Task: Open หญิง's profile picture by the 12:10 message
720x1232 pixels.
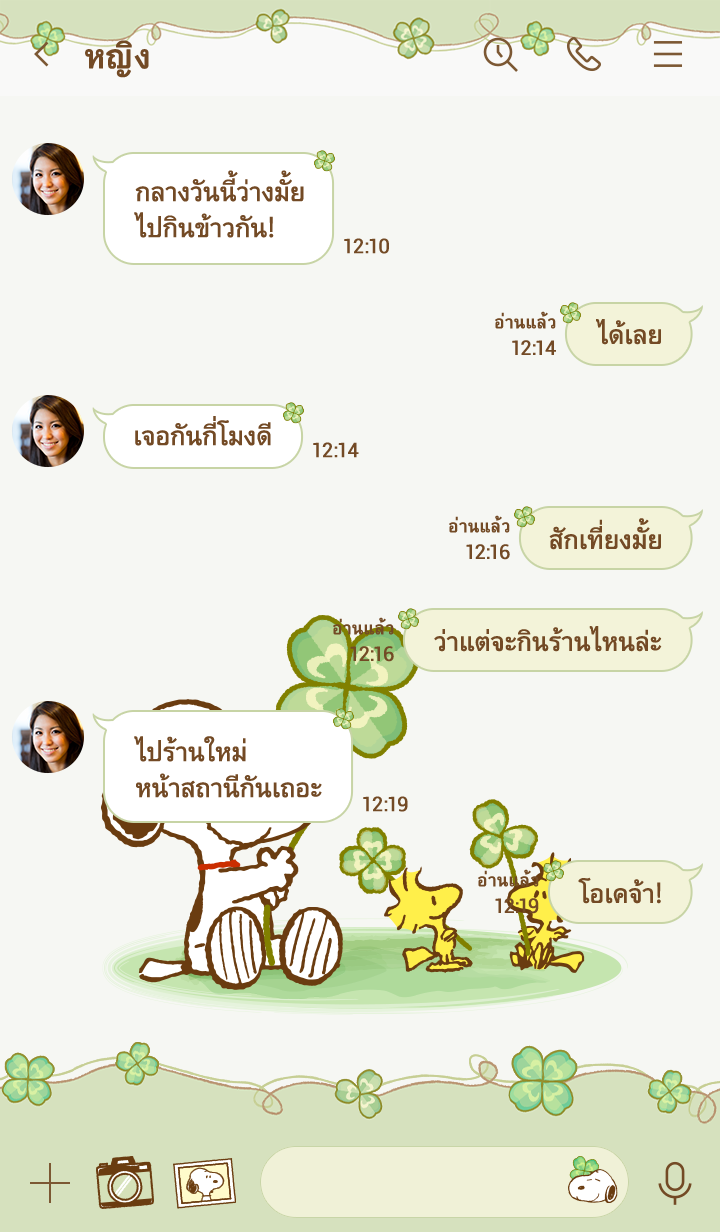Action: tap(48, 179)
